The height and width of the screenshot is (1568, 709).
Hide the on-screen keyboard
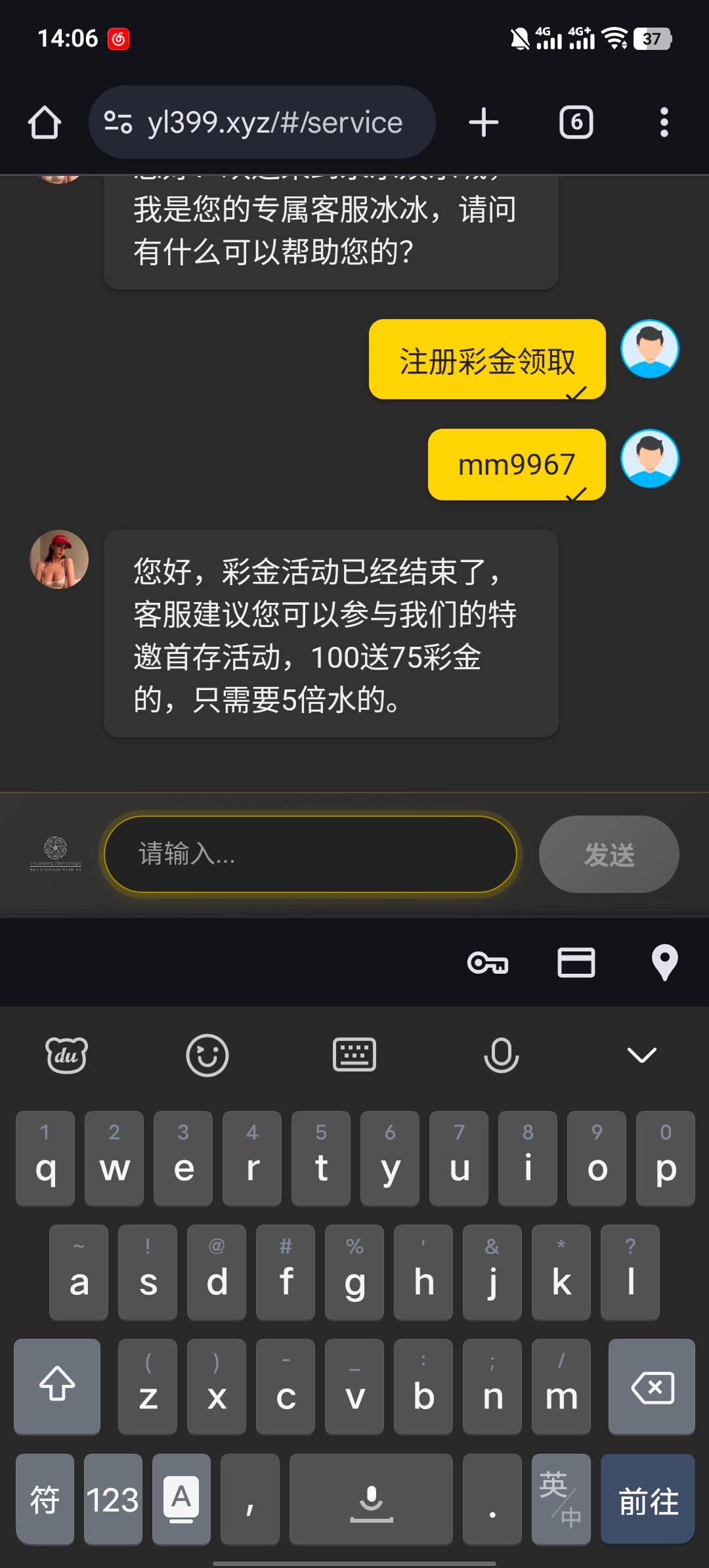point(641,1055)
